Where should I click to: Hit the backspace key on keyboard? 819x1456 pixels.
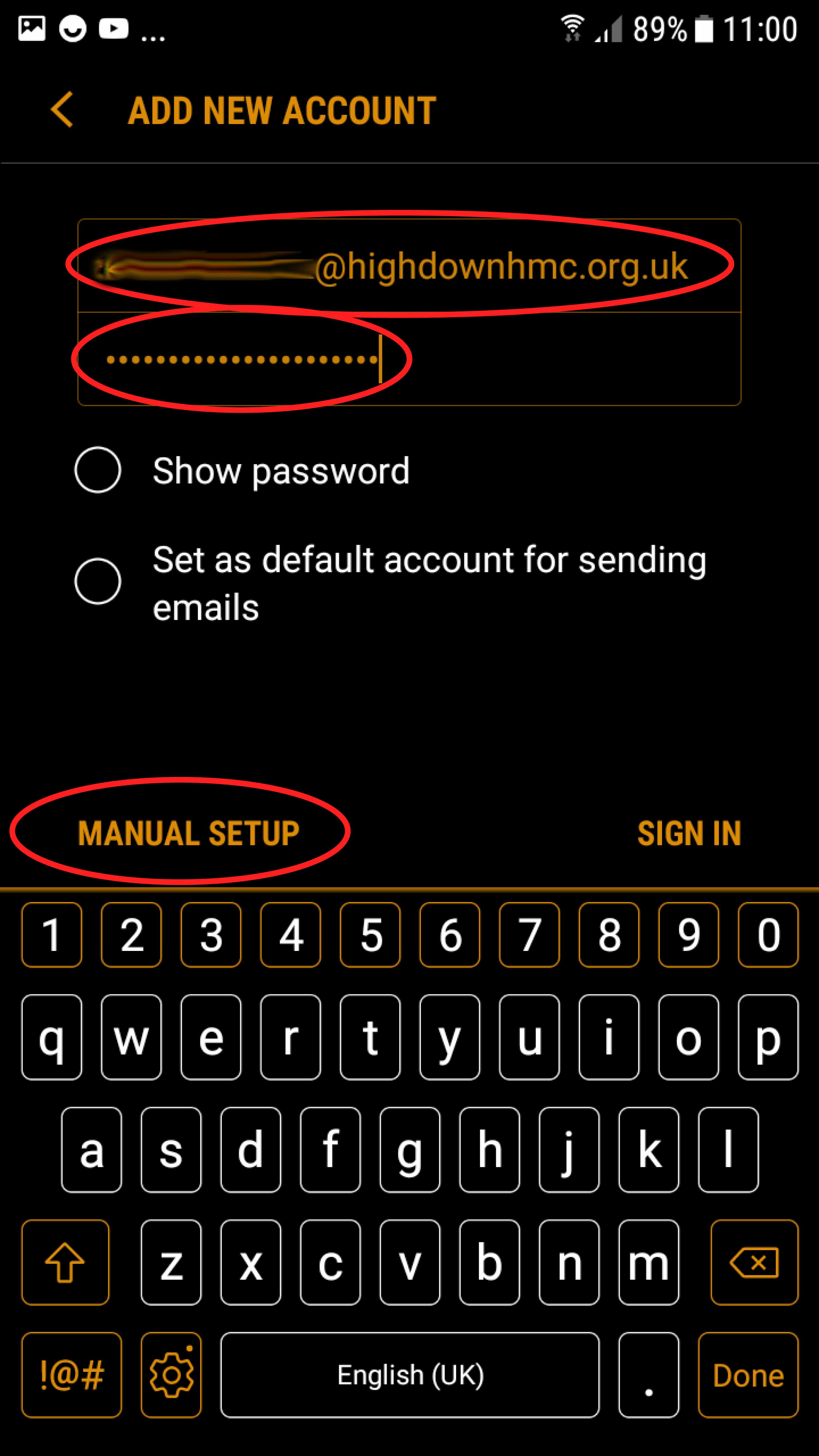[x=755, y=1262]
